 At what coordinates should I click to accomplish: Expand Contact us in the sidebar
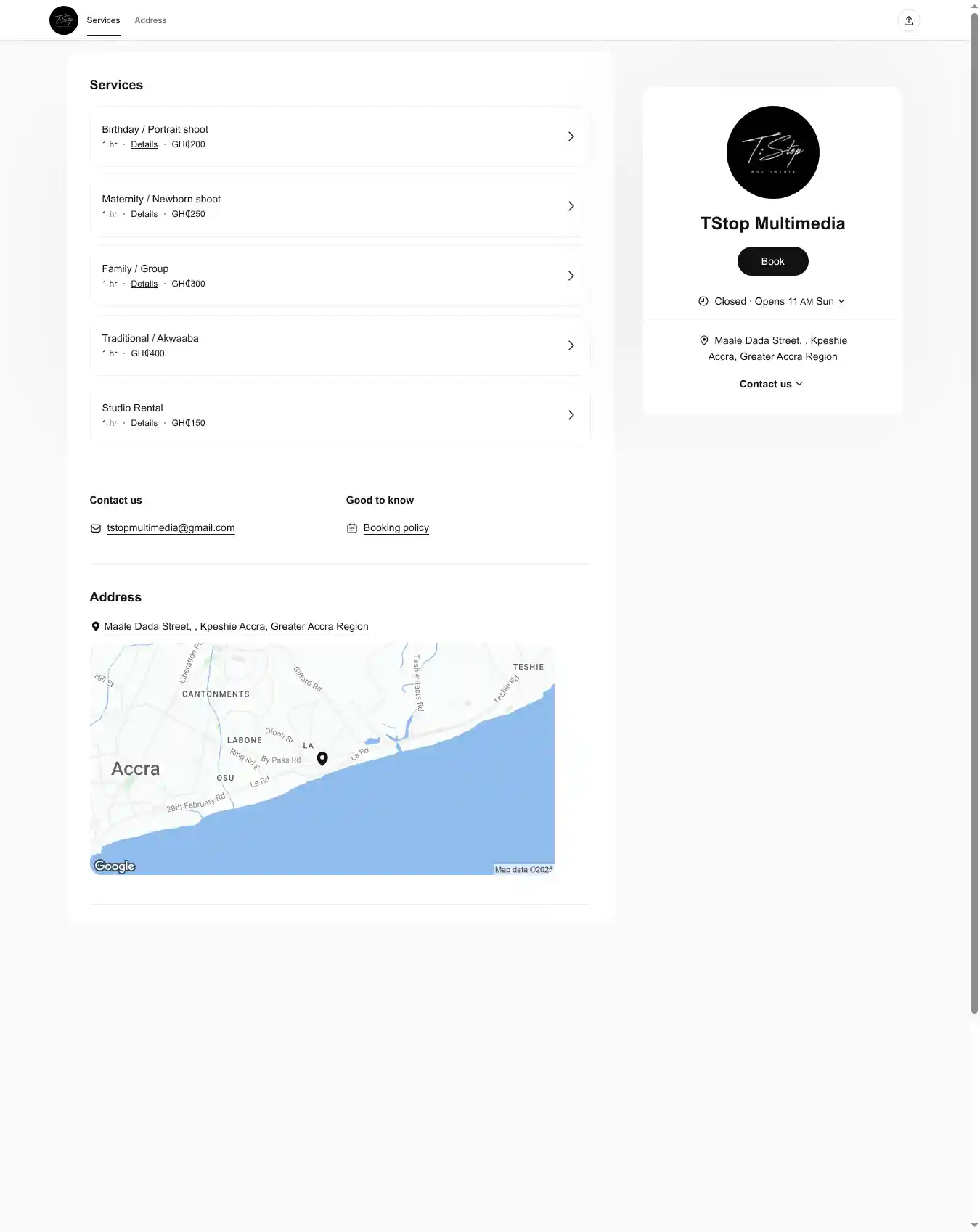[x=771, y=384]
